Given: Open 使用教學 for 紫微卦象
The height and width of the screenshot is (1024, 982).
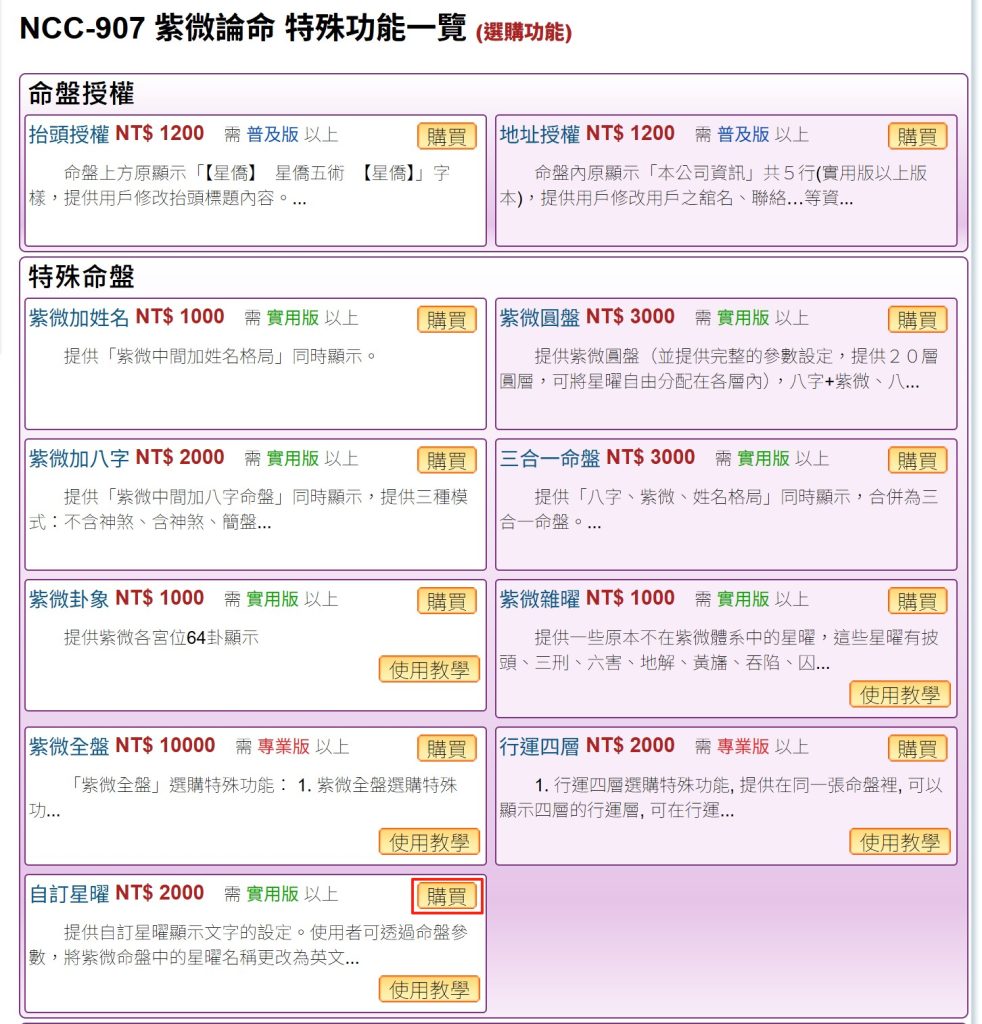Looking at the screenshot, I should 429,670.
